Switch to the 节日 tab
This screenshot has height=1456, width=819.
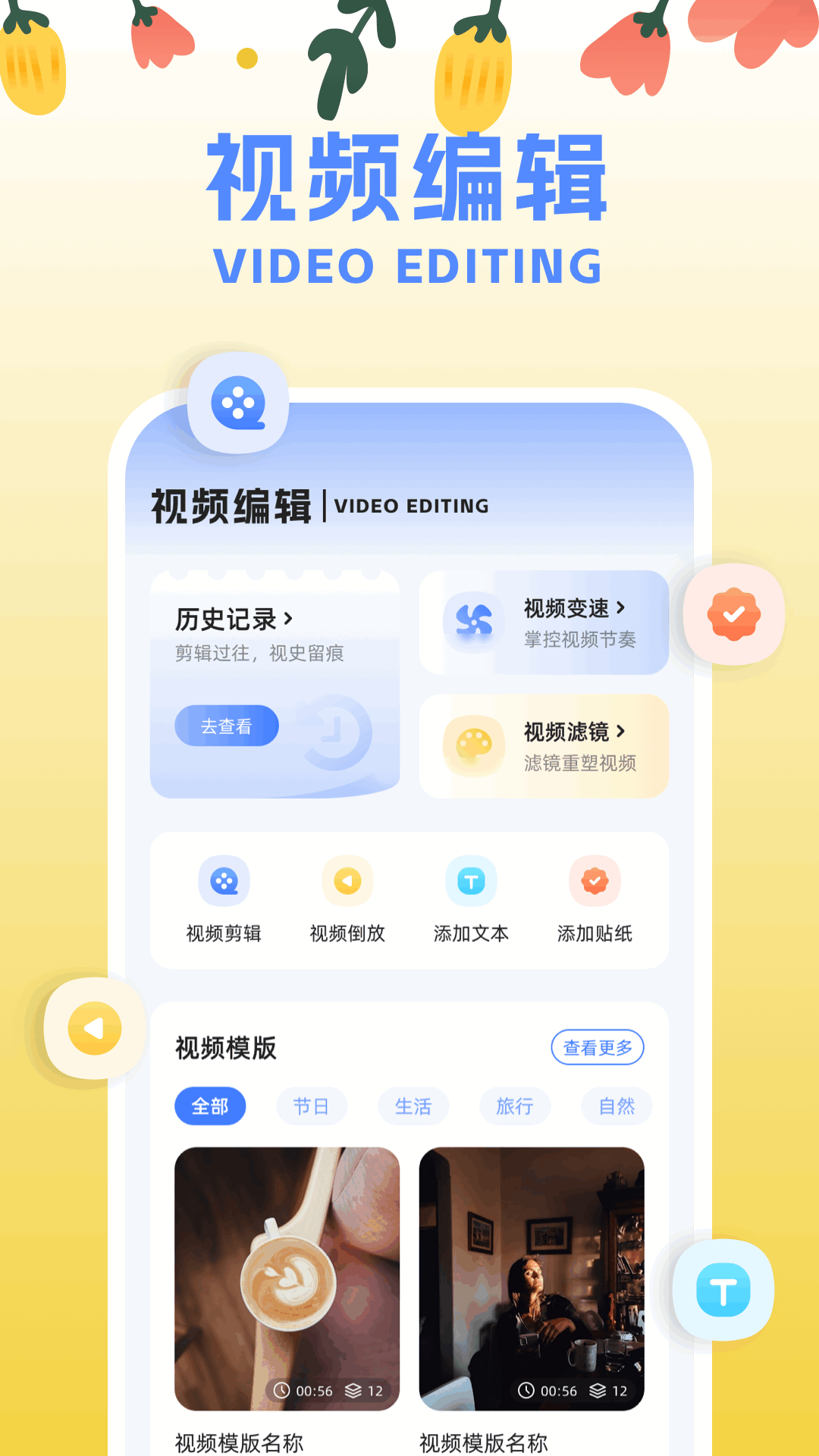point(312,1106)
